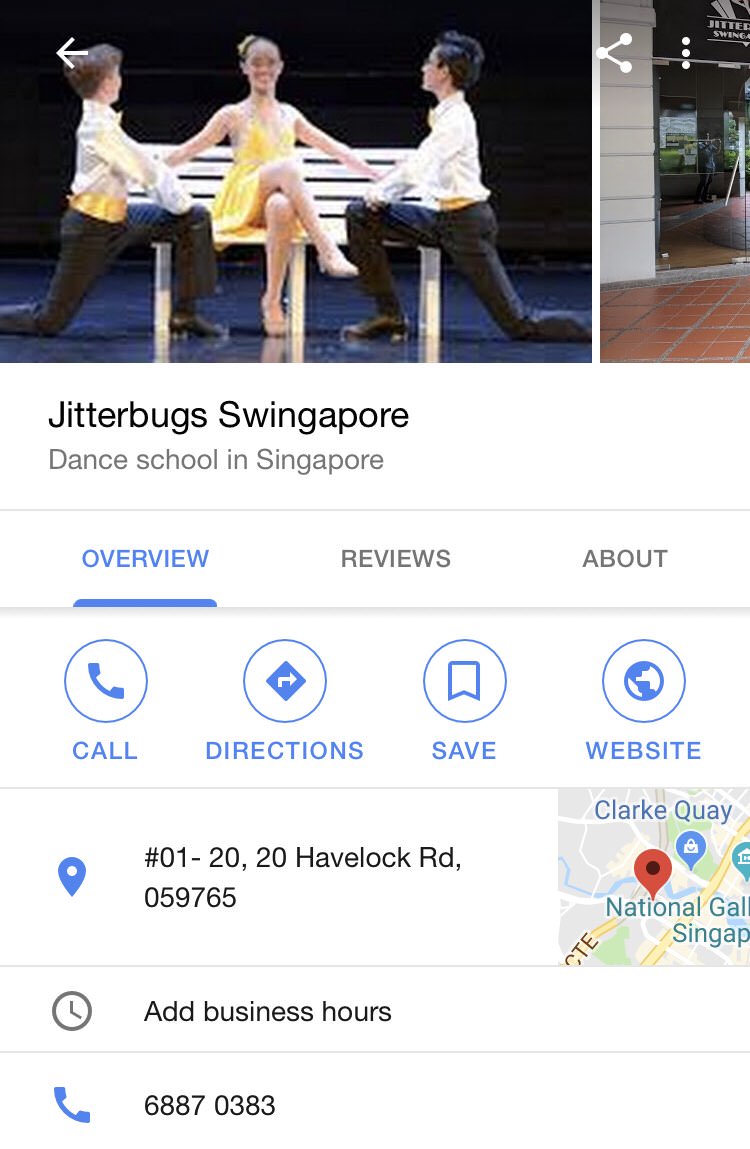
Task: Add business hours
Action: pos(267,1011)
